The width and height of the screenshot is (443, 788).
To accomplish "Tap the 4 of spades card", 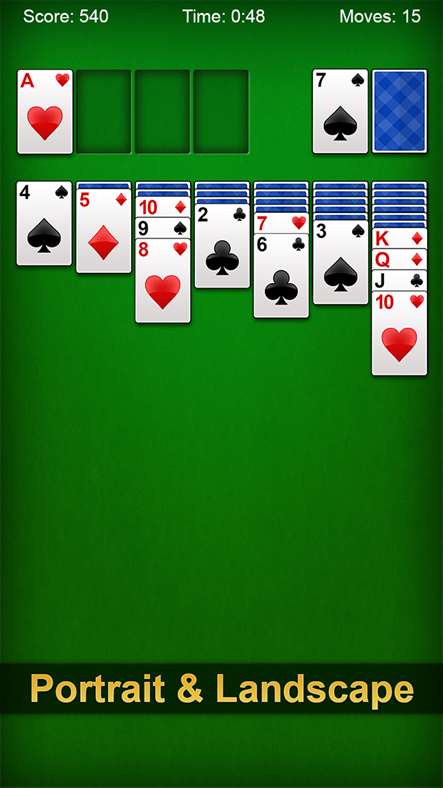I will pyautogui.click(x=44, y=223).
